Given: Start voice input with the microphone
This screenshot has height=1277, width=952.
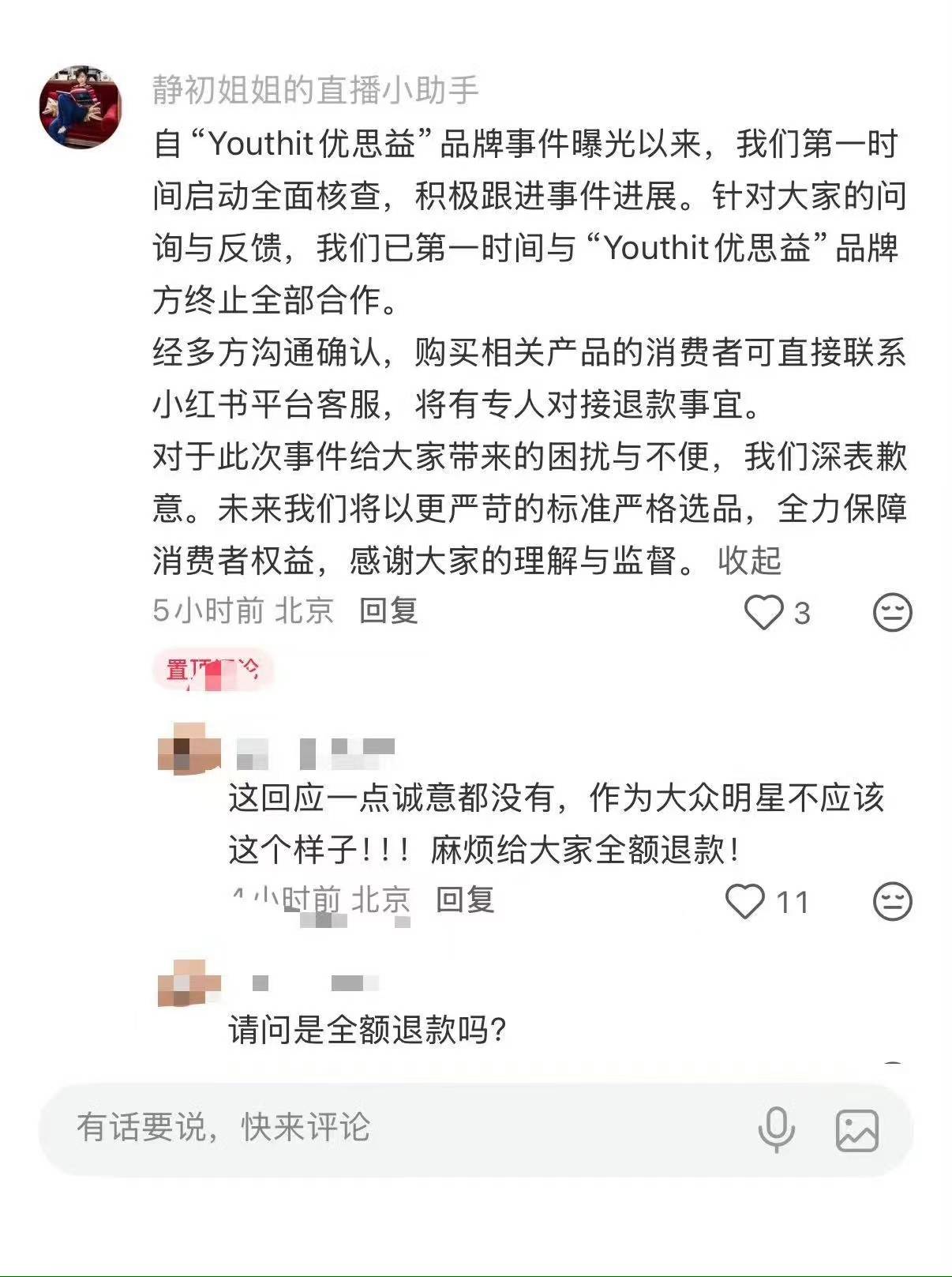Looking at the screenshot, I should (776, 1129).
